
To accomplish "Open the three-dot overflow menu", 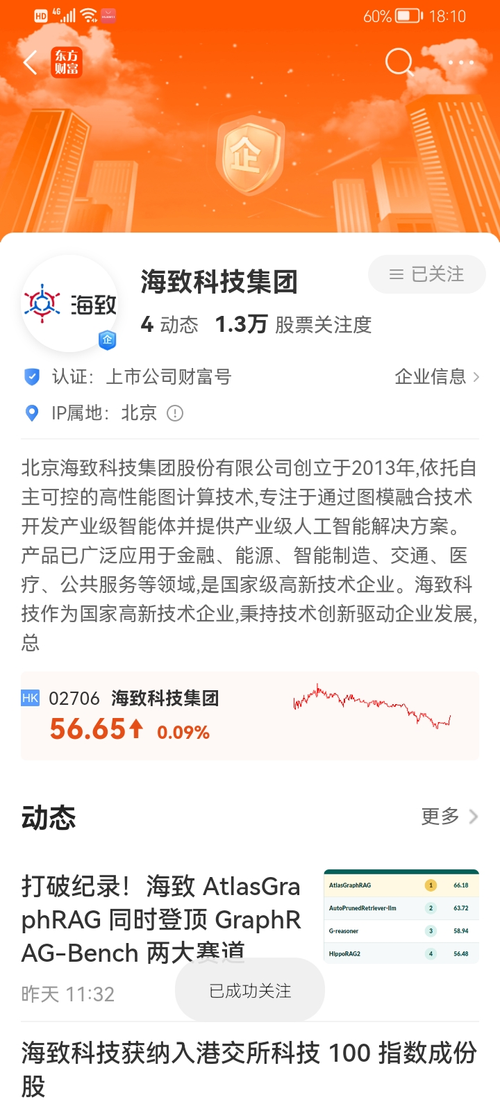I will [461, 62].
